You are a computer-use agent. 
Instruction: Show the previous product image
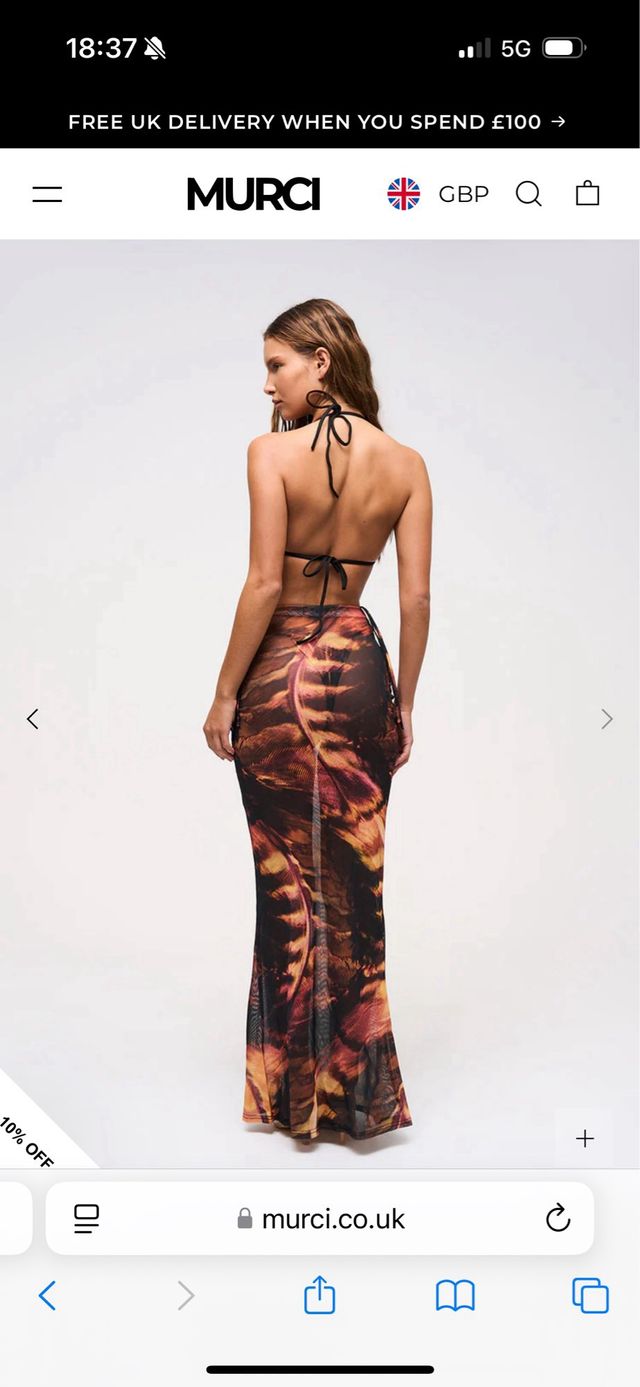pos(32,718)
